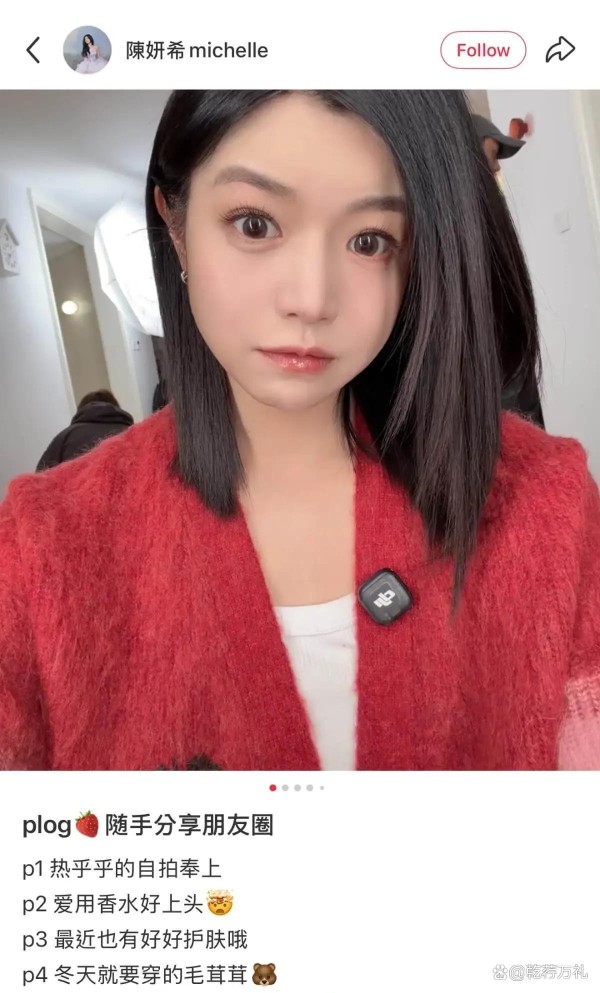Tap the image page indicator dots
The height and width of the screenshot is (993, 600).
tap(297, 787)
